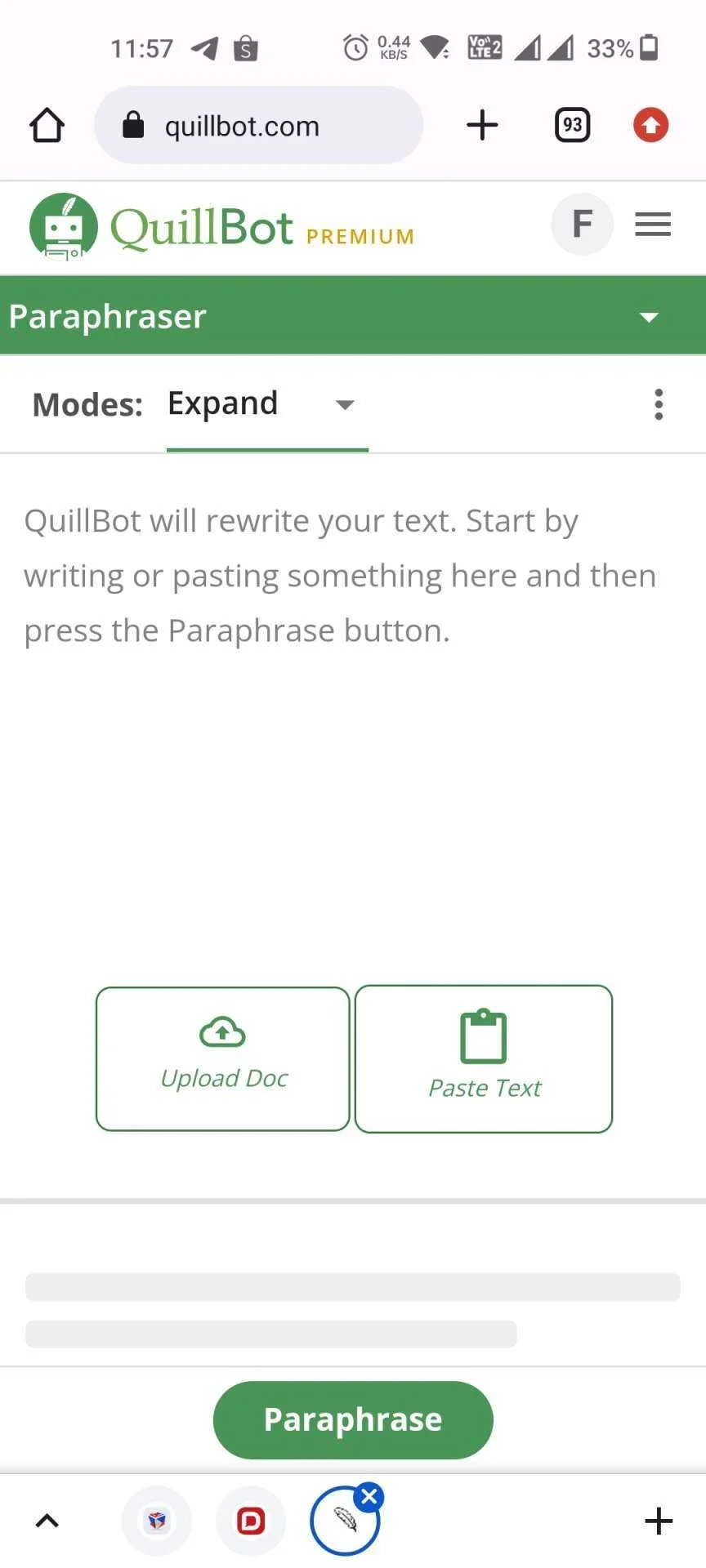Open a new browser tab
Viewport: 706px width, 1568px height.
coord(482,125)
